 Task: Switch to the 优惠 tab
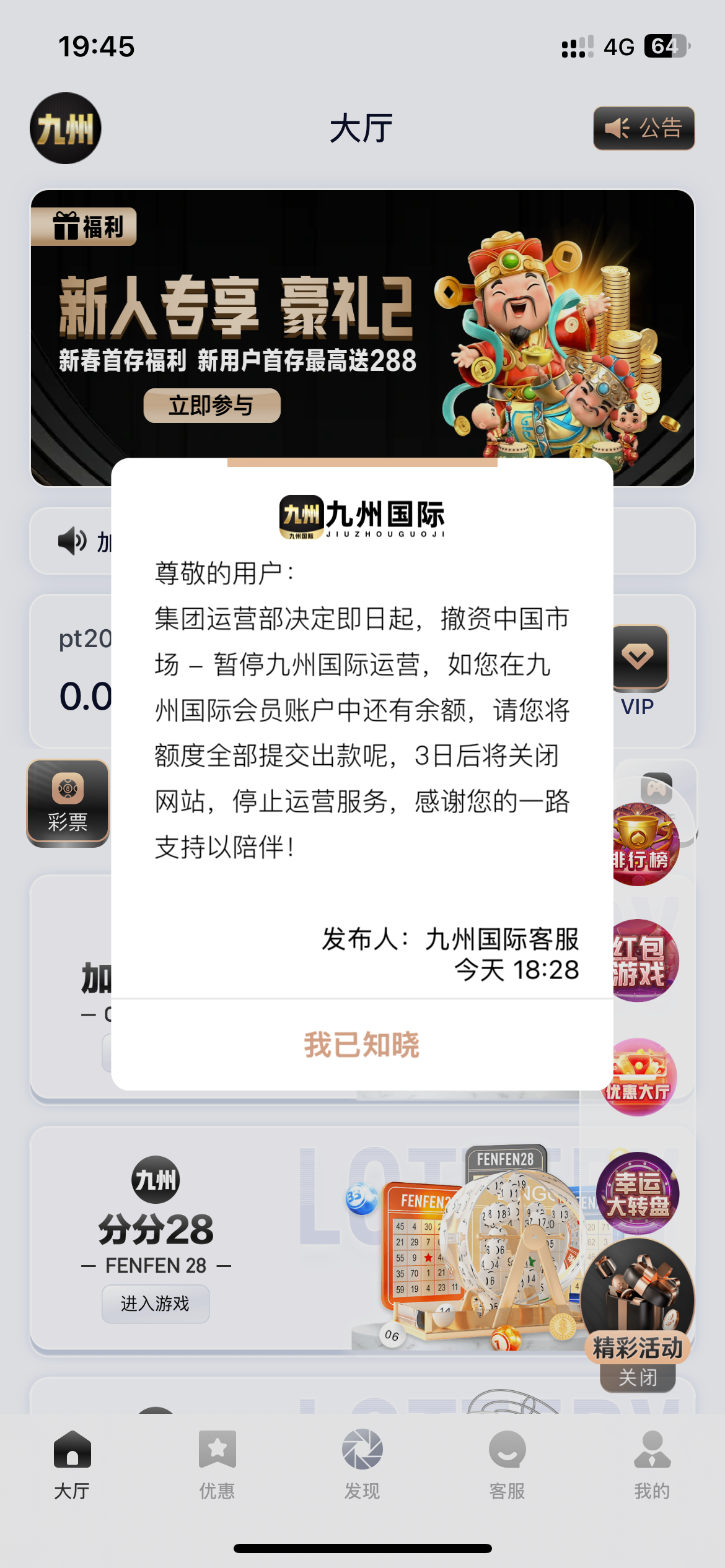[x=217, y=1464]
